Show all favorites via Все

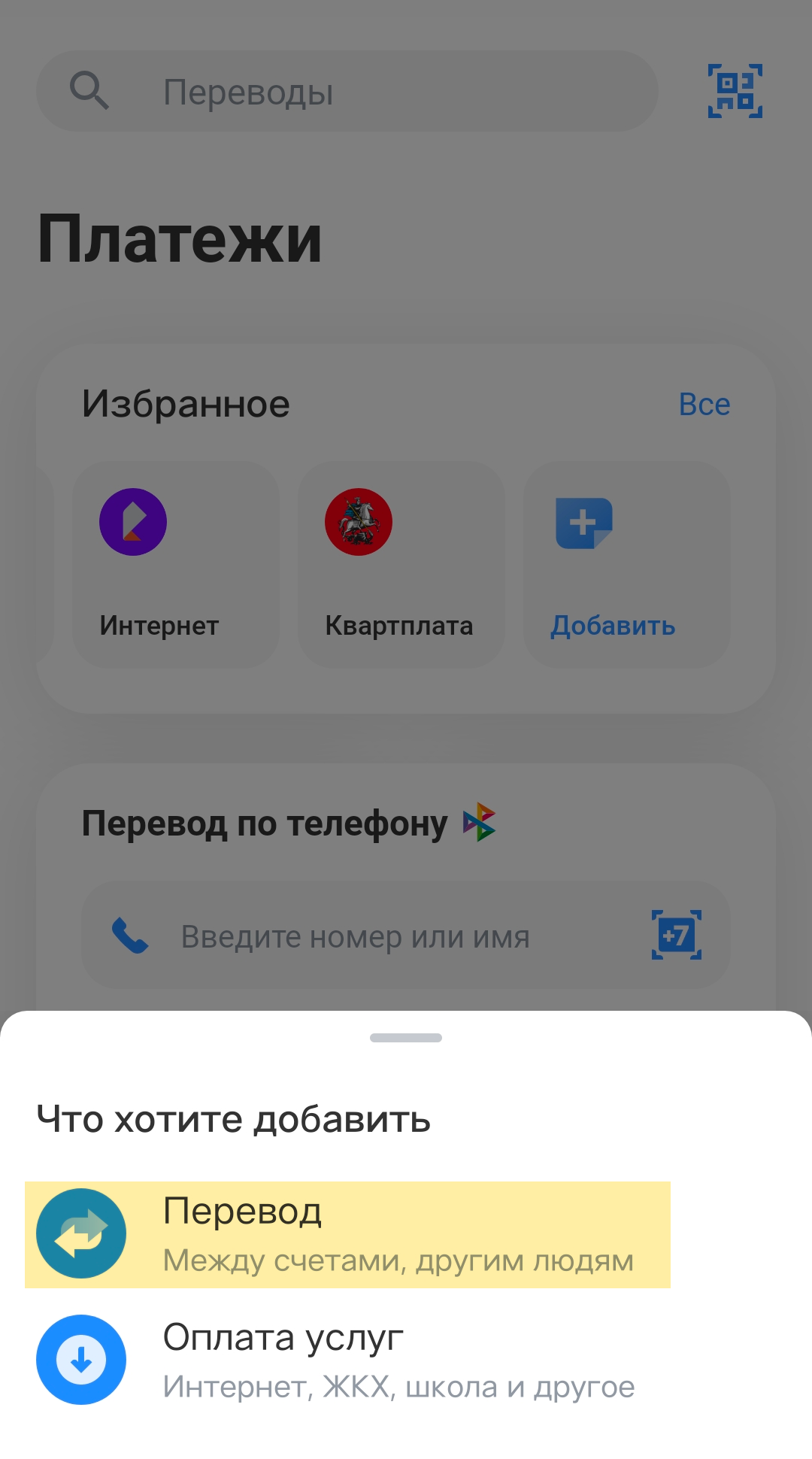coord(704,405)
